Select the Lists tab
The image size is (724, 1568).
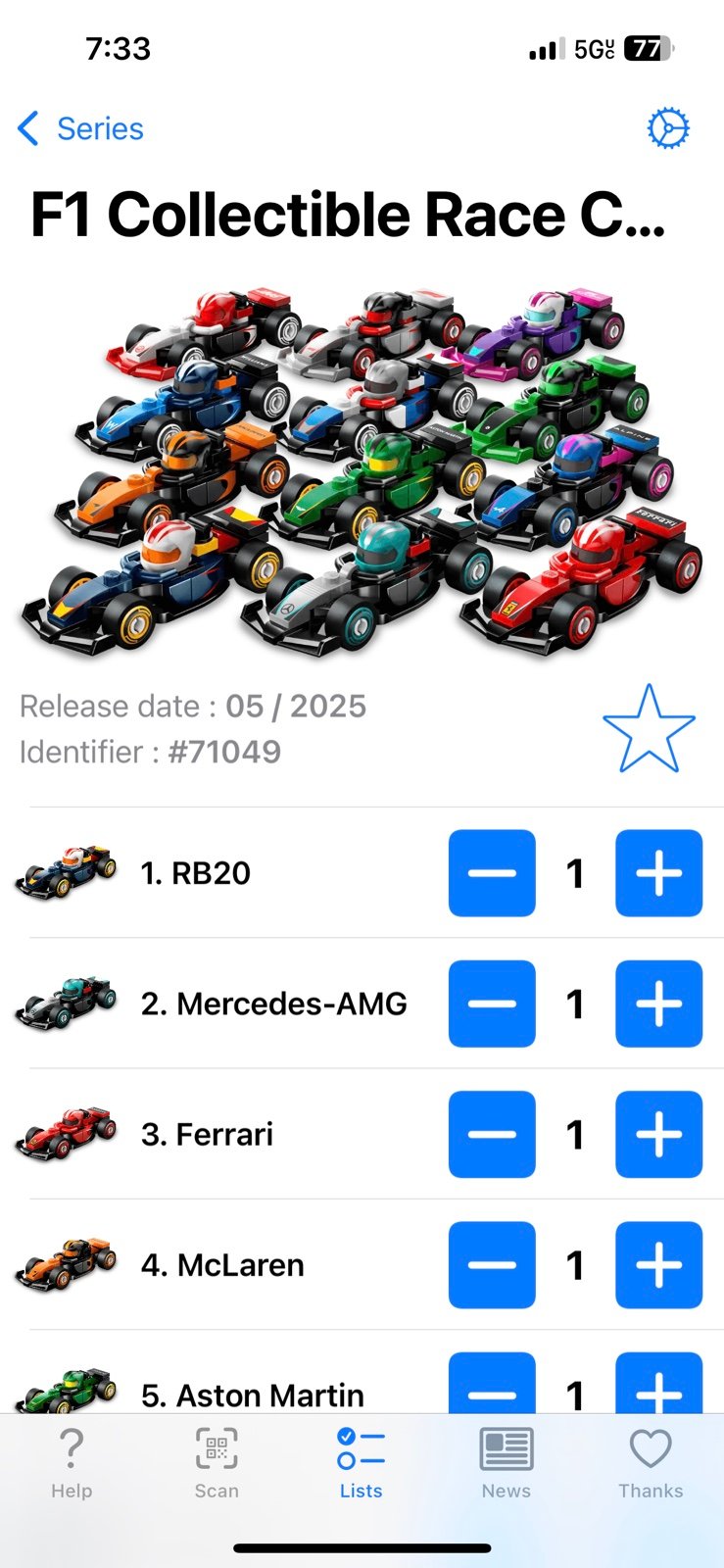pos(362,1463)
